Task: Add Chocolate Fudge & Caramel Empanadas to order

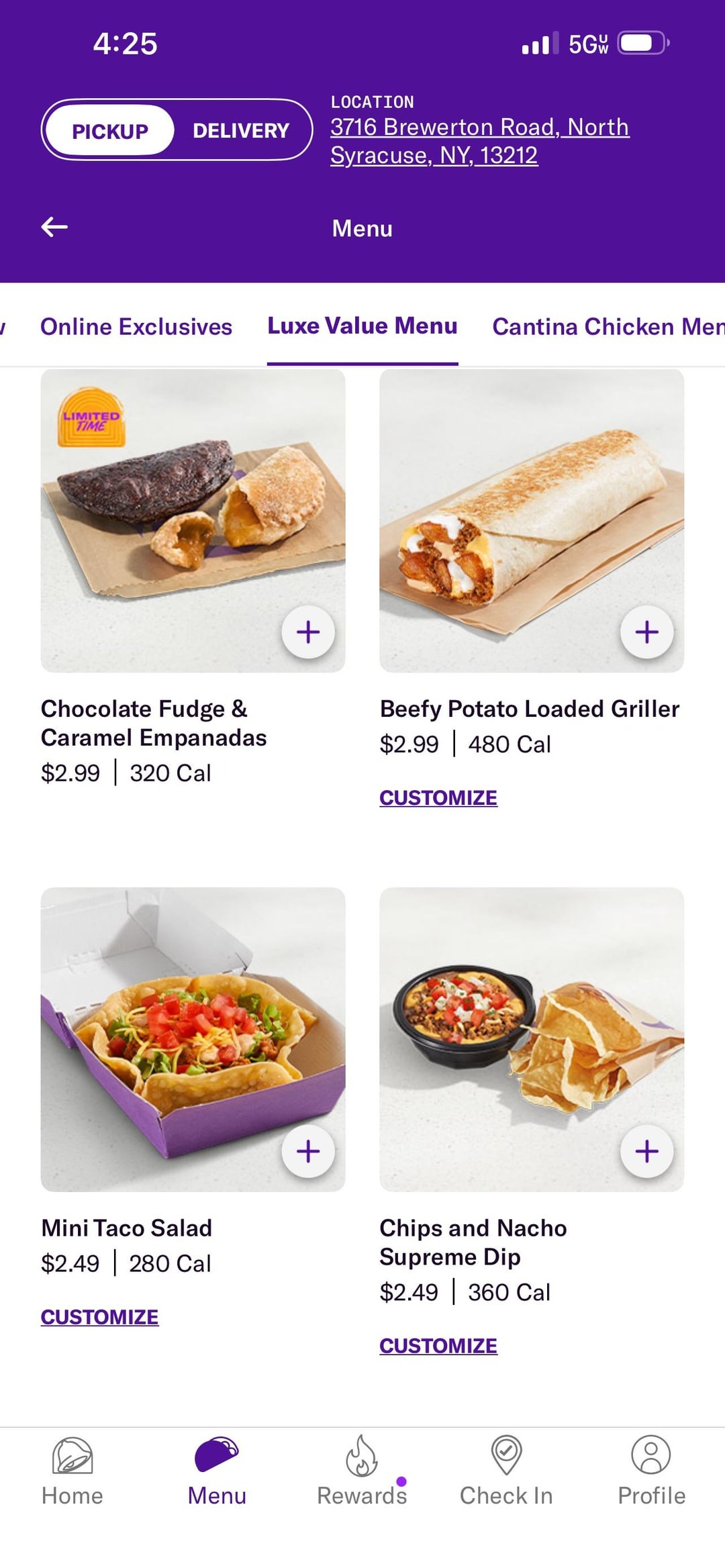Action: 308,632
